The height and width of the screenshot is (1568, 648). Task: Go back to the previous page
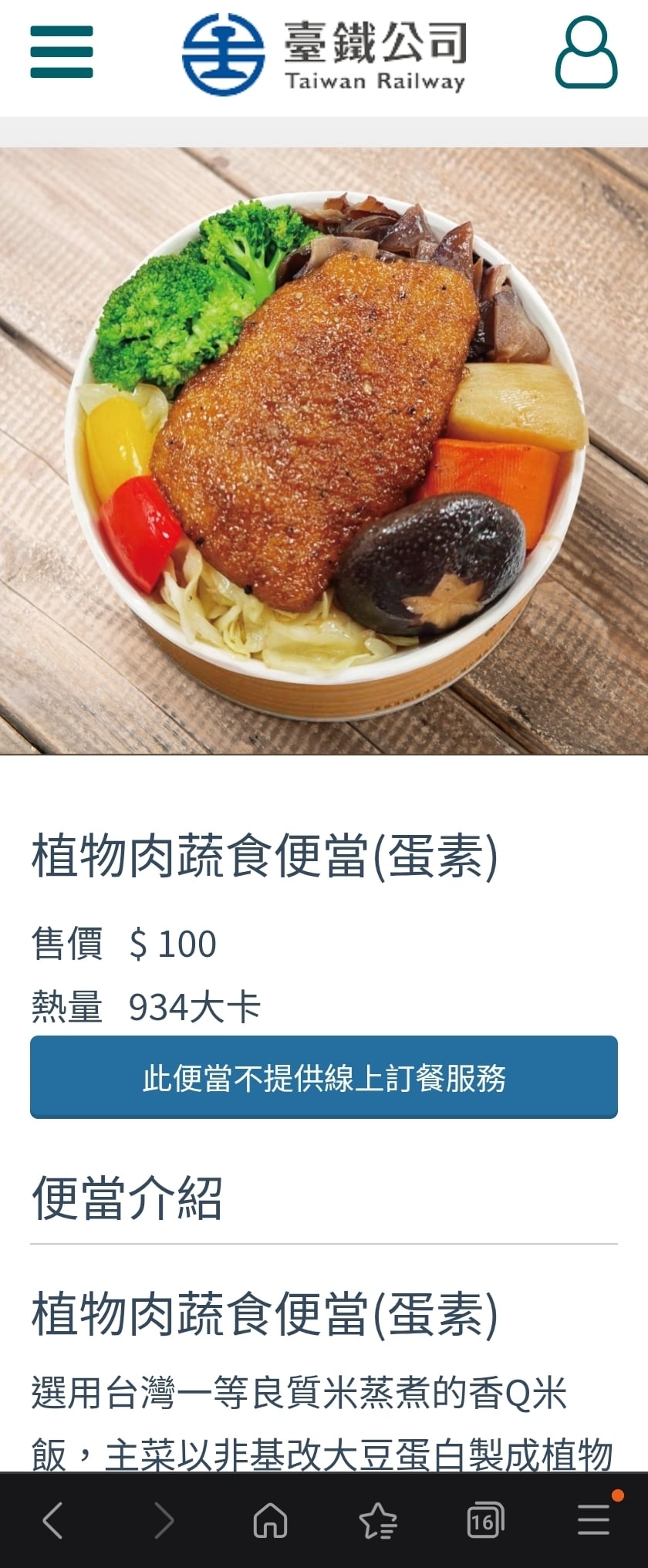click(52, 1520)
